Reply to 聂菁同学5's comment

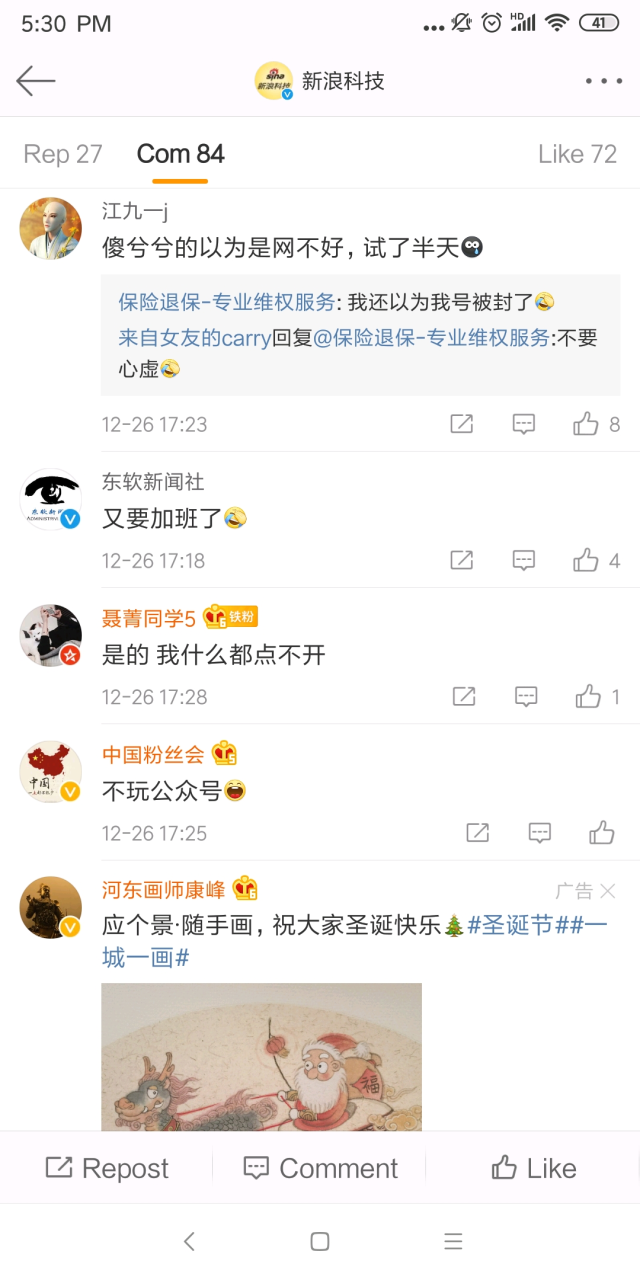coord(527,696)
